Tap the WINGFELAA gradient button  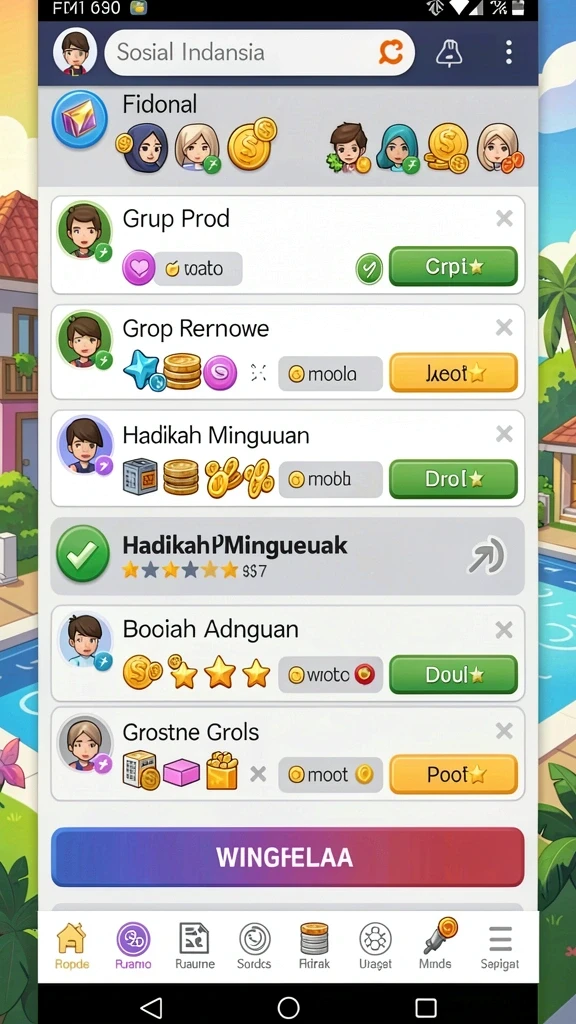coord(287,857)
